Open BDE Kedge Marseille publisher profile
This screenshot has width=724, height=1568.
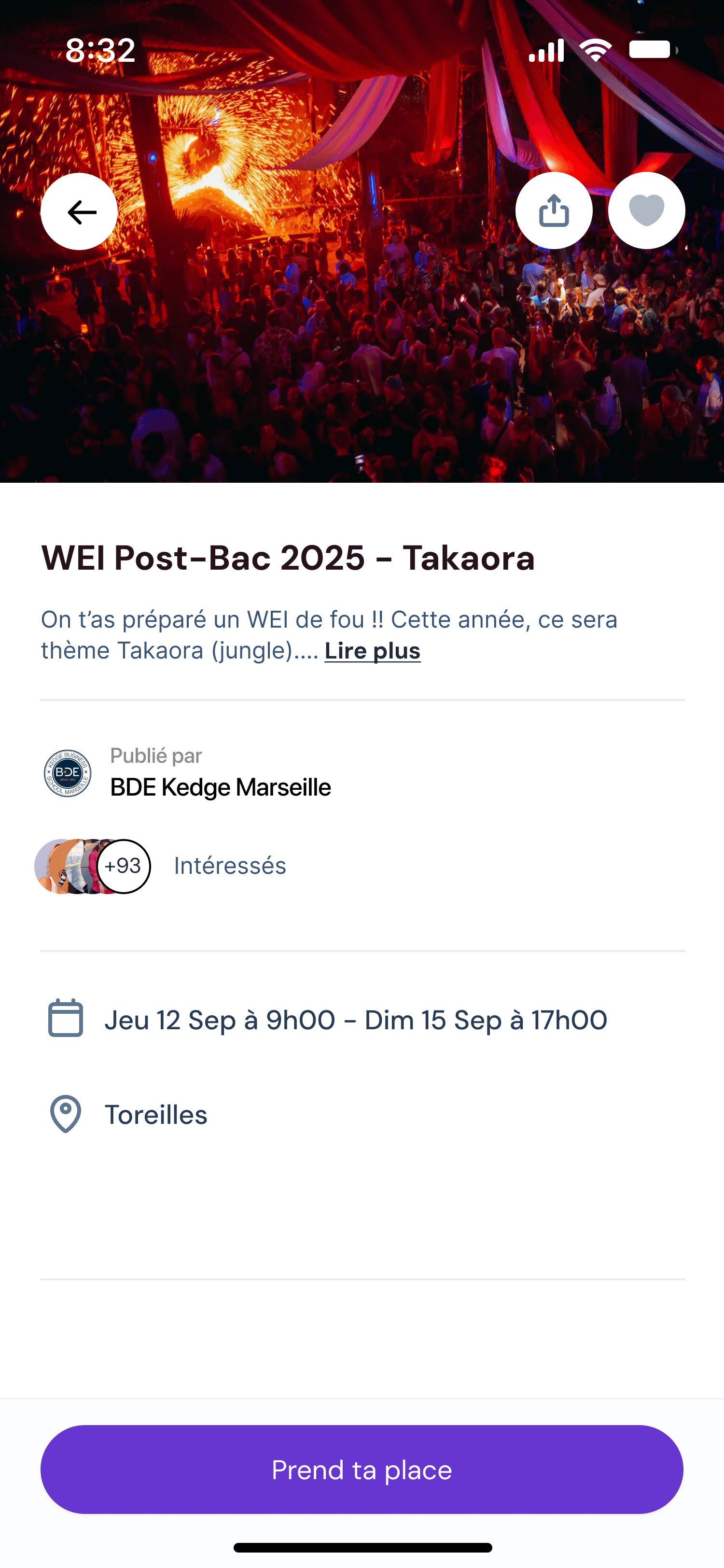(220, 786)
